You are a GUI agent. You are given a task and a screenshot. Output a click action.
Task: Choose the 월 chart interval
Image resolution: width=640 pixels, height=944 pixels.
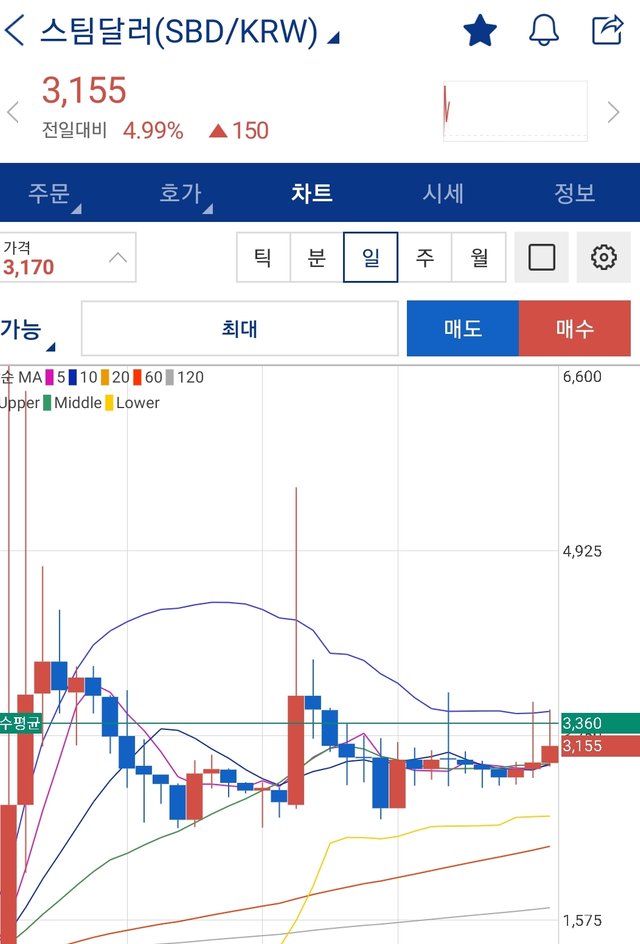coord(479,258)
